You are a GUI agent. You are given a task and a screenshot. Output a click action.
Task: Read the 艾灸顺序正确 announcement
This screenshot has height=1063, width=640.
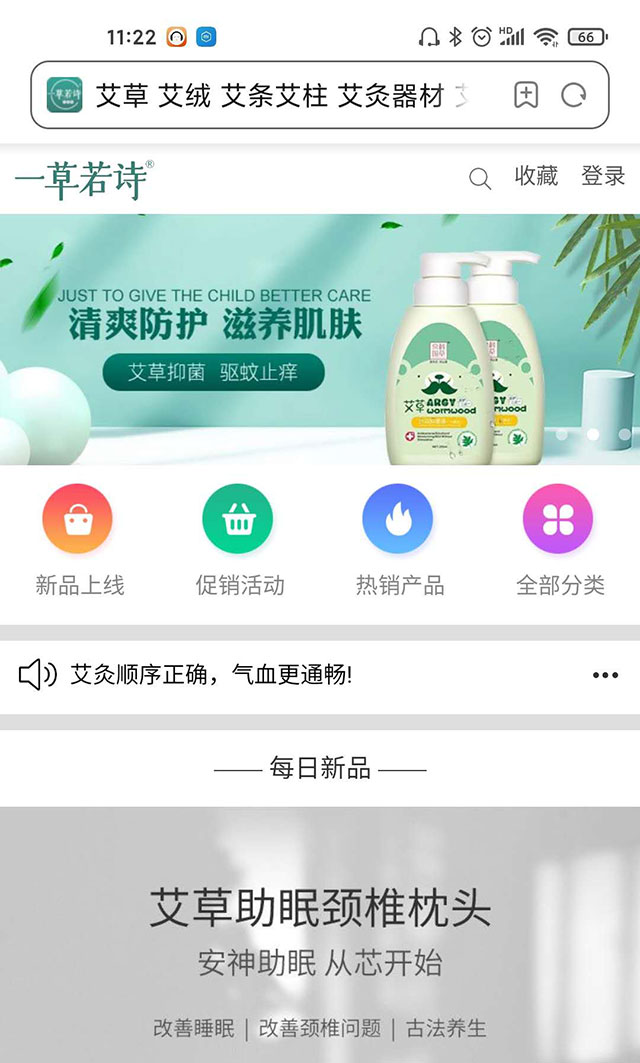point(210,675)
